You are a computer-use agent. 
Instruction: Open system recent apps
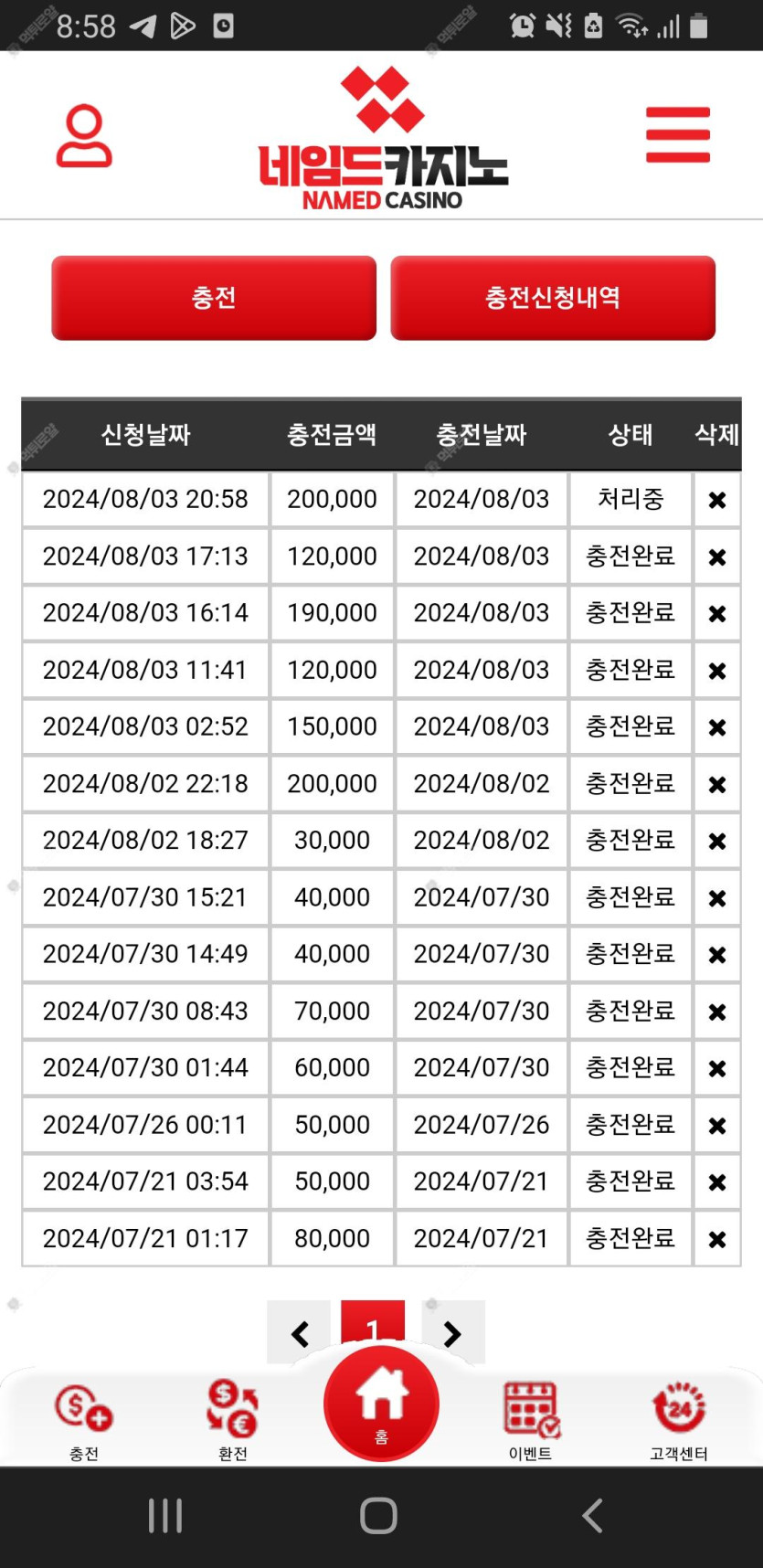pyautogui.click(x=165, y=1515)
